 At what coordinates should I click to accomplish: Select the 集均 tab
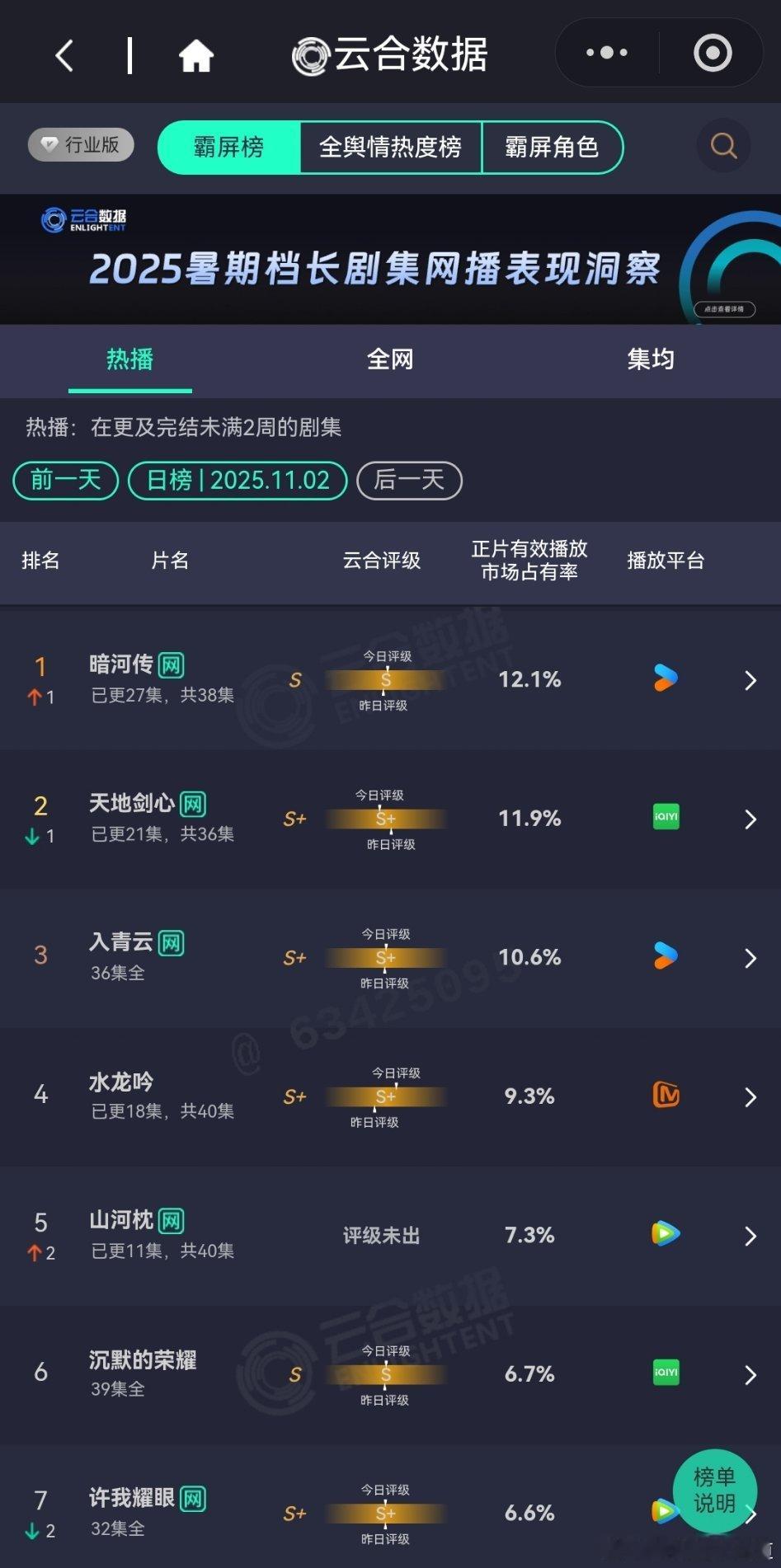652,359
